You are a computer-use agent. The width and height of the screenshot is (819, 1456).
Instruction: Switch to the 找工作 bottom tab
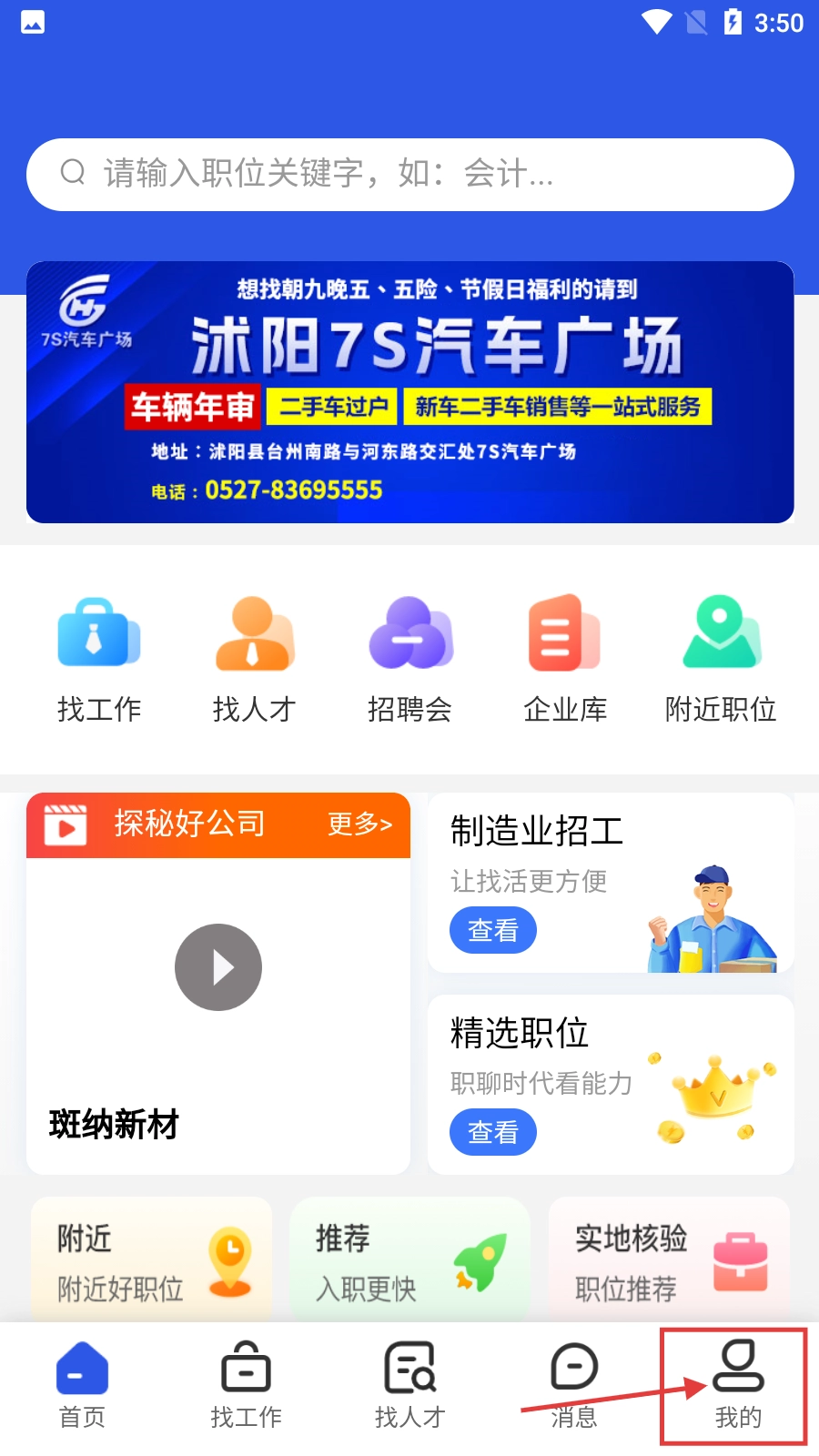pos(246,1385)
